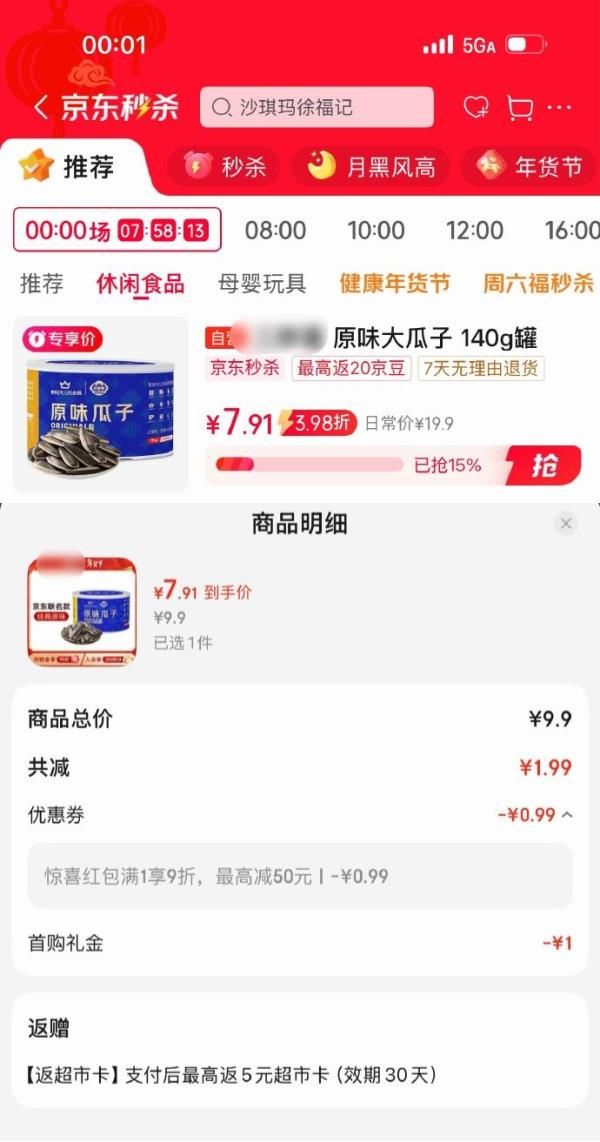Open the shopping cart icon
600x1142 pixels.
[520, 108]
